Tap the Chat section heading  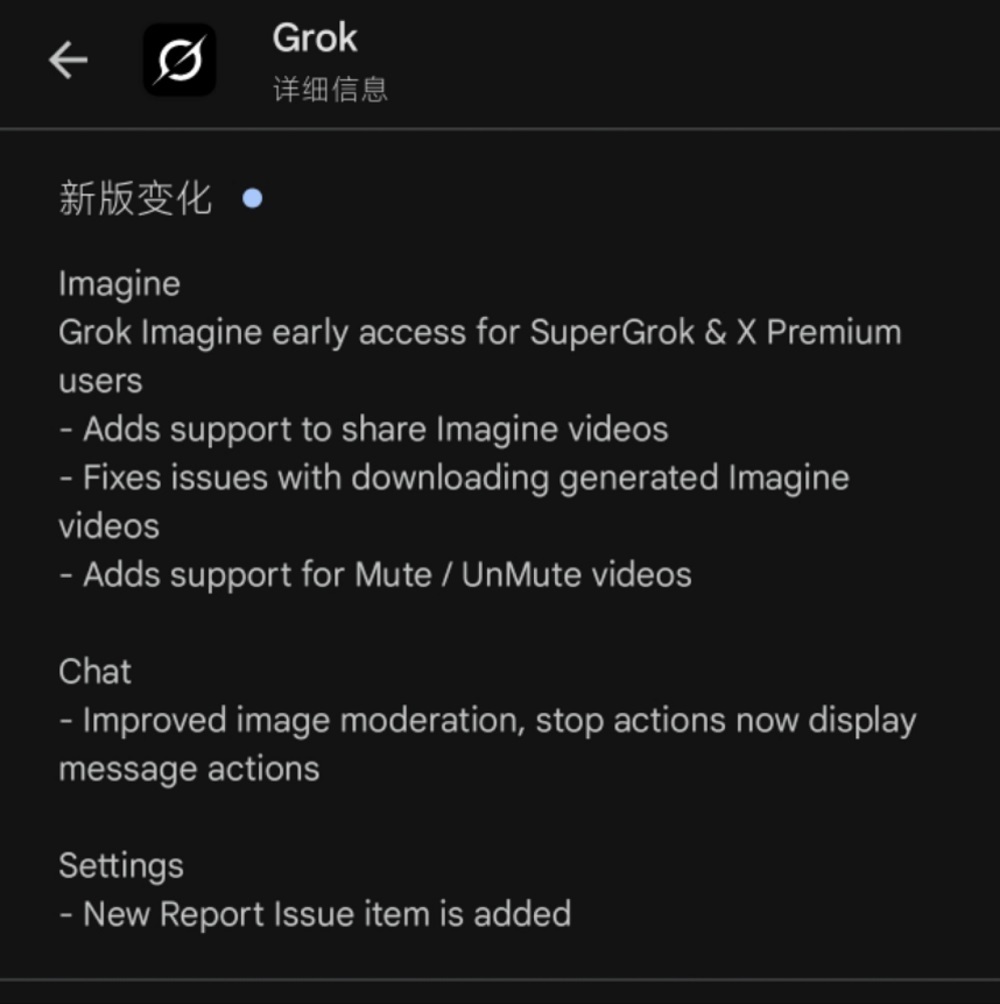click(x=94, y=672)
